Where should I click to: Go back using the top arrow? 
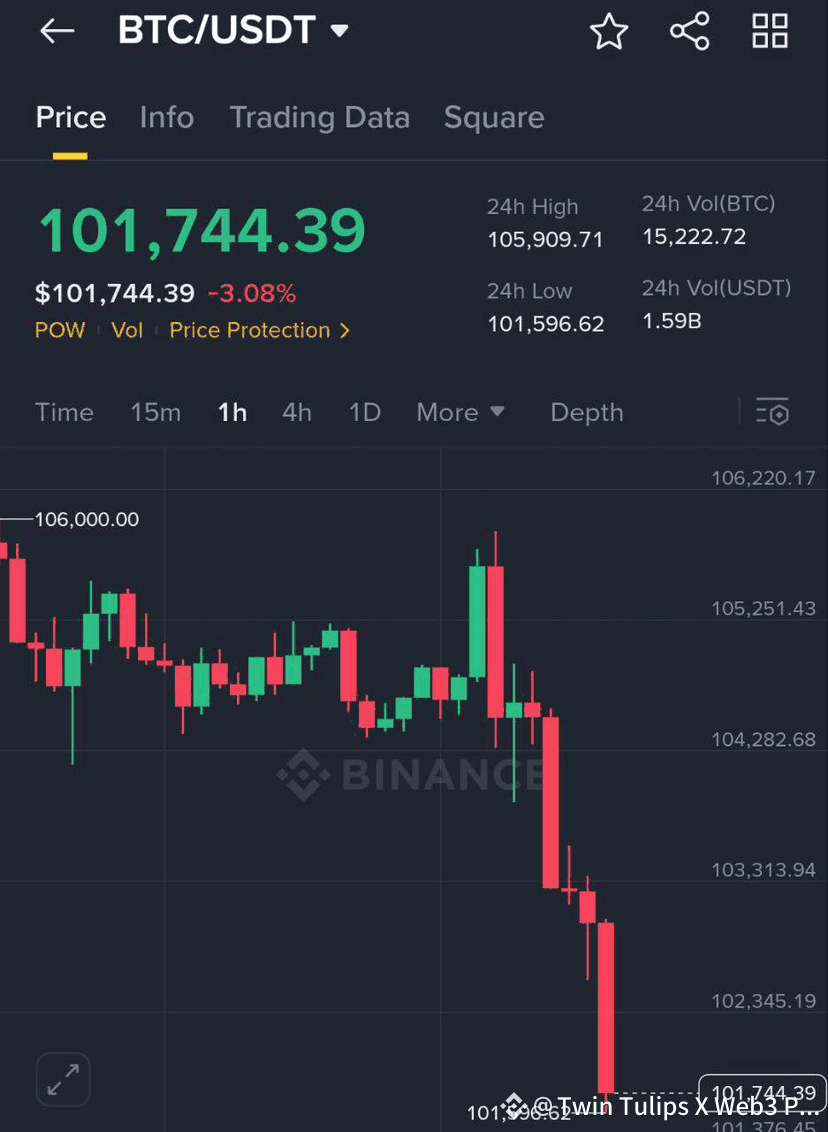tap(57, 31)
